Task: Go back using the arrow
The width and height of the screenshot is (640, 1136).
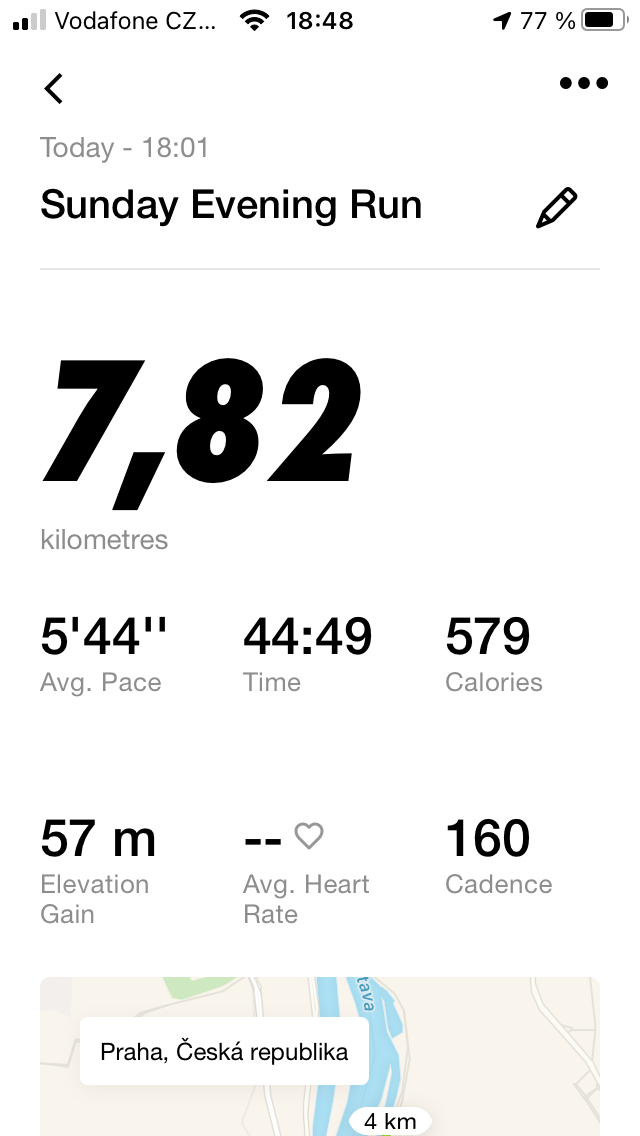Action: pyautogui.click(x=54, y=88)
